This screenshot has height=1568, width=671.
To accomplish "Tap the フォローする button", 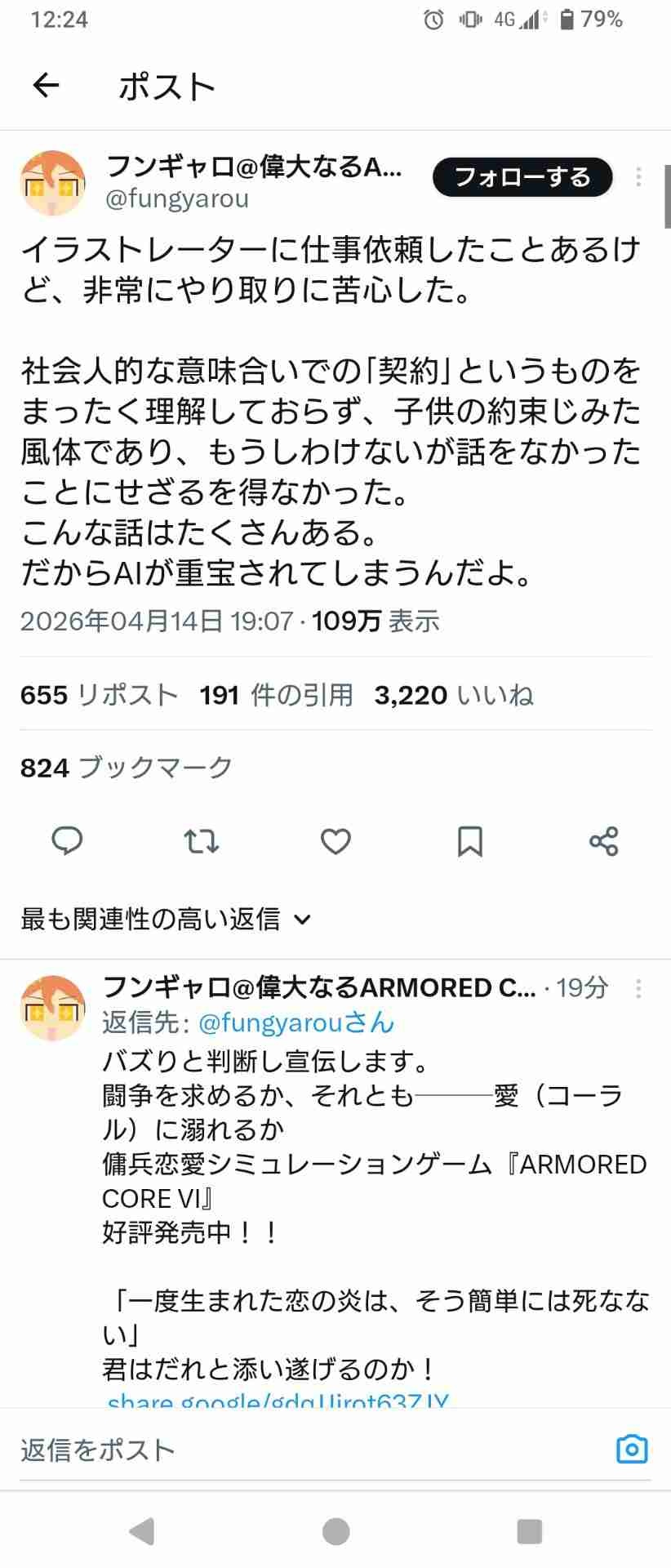I will [x=522, y=177].
